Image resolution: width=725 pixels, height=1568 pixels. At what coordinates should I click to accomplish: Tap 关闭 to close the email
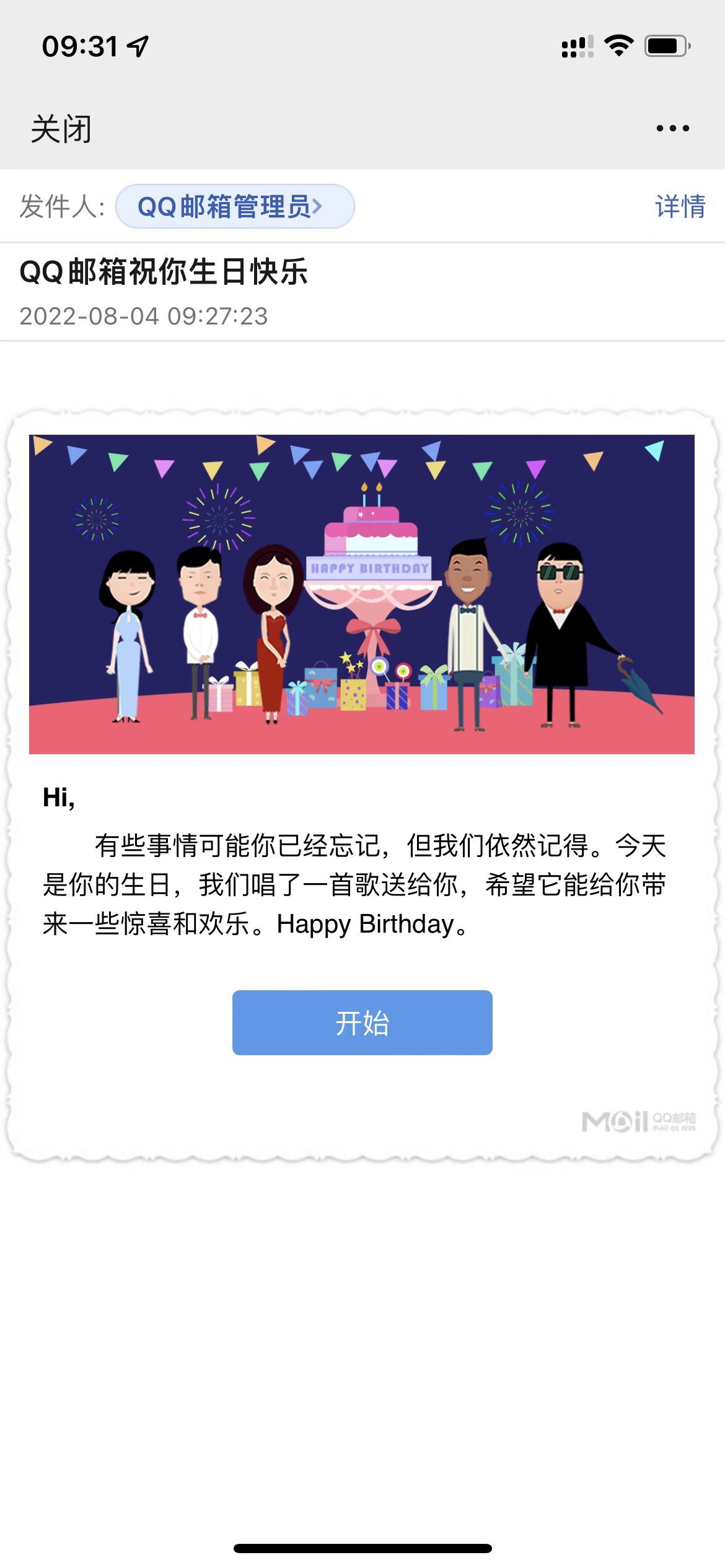[x=61, y=129]
